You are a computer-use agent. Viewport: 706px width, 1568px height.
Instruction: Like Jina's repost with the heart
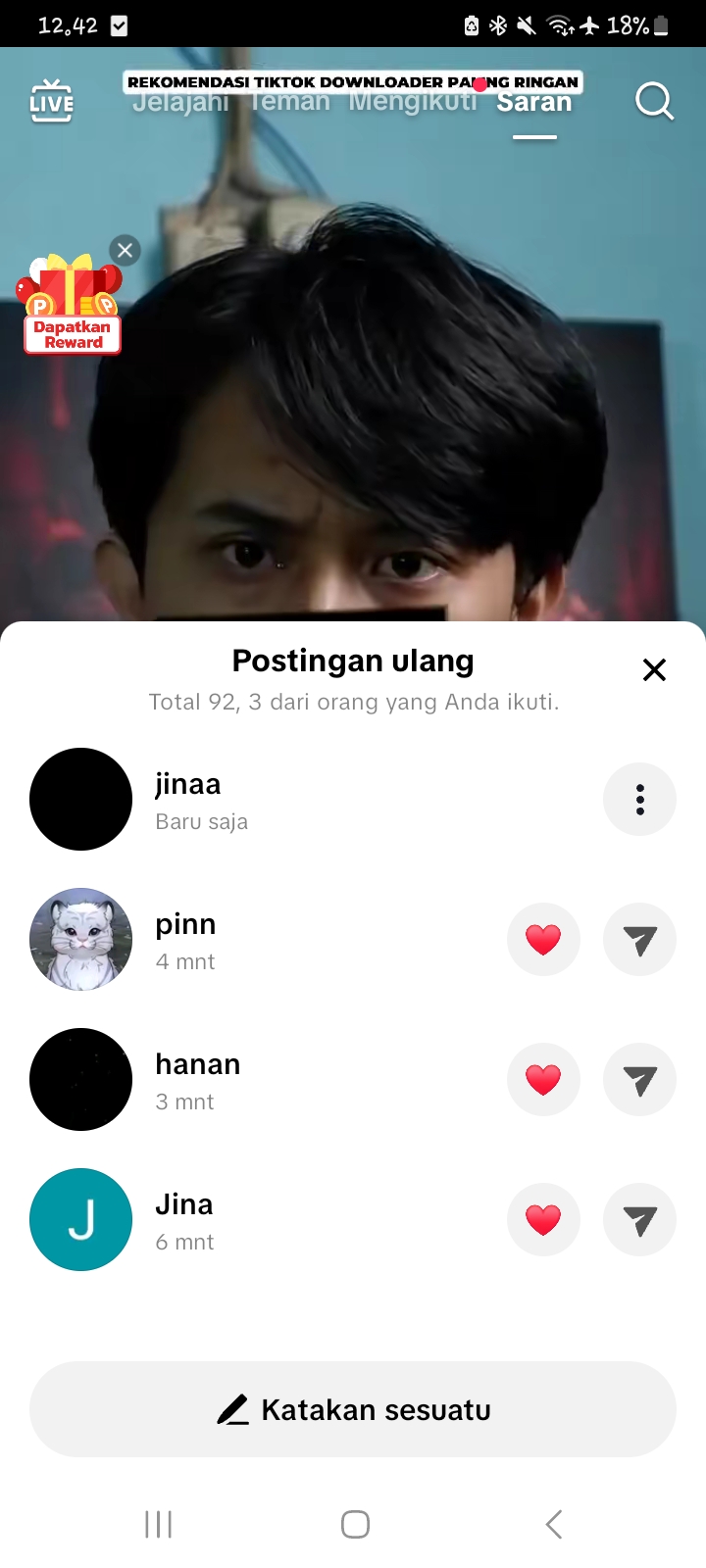[x=543, y=1220]
